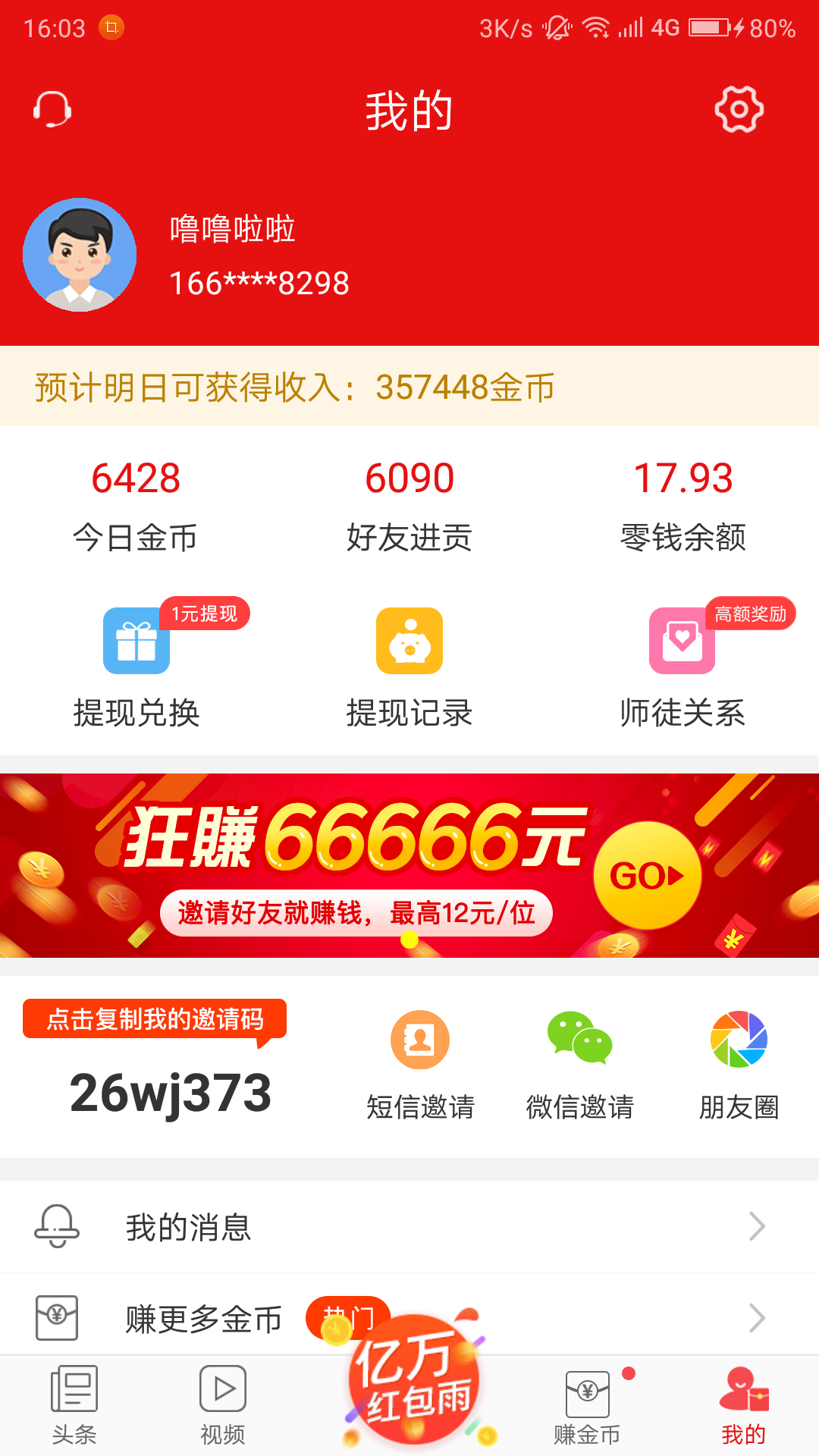The height and width of the screenshot is (1456, 819).
Task: Open 好友进贡 stats
Action: coord(409,506)
